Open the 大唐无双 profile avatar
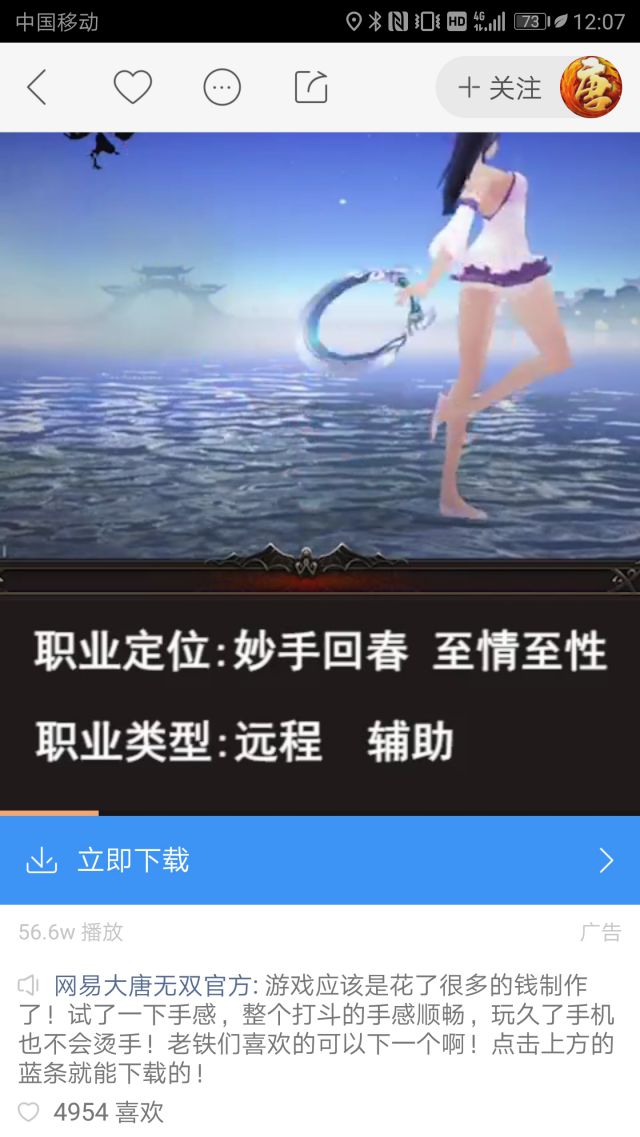Image resolution: width=640 pixels, height=1137 pixels. [x=590, y=88]
